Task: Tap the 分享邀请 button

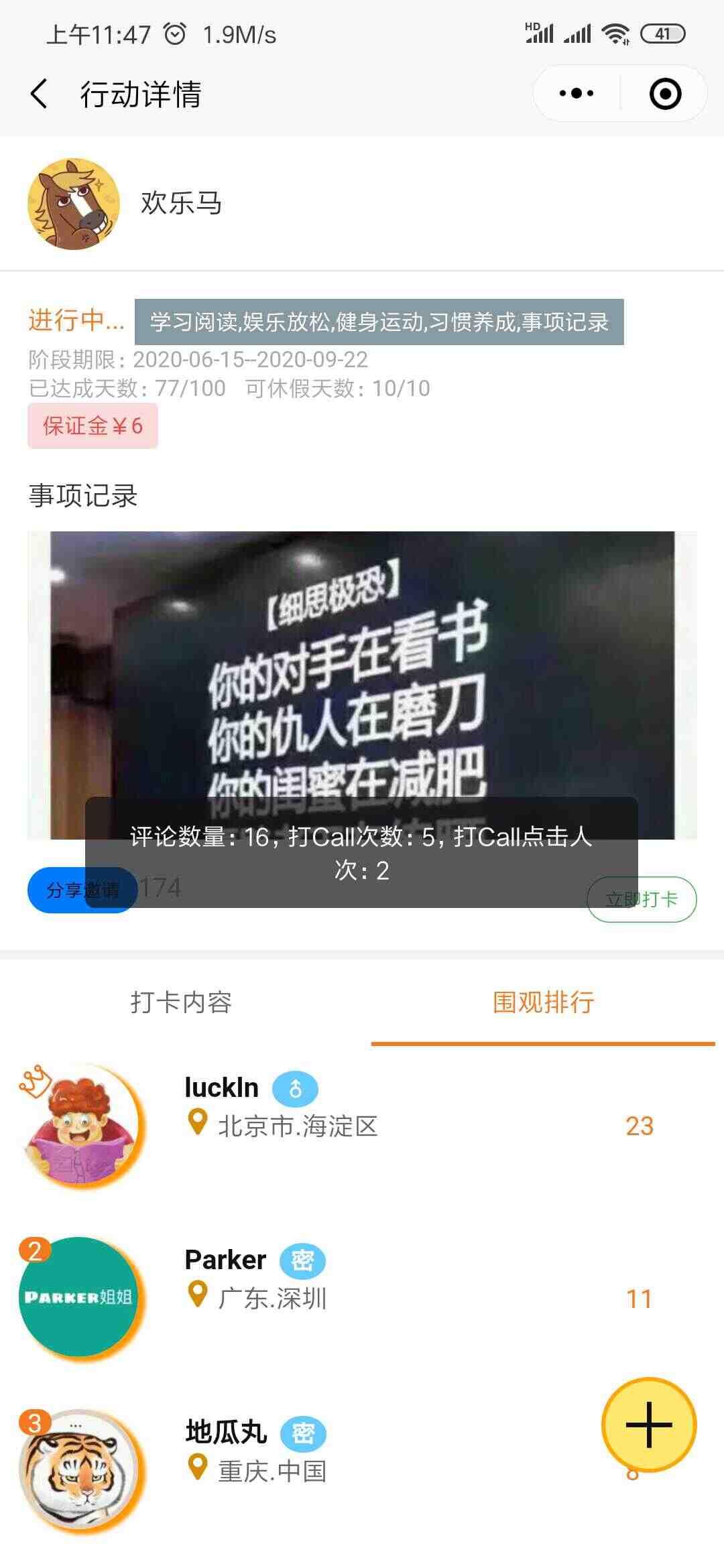Action: [x=82, y=890]
